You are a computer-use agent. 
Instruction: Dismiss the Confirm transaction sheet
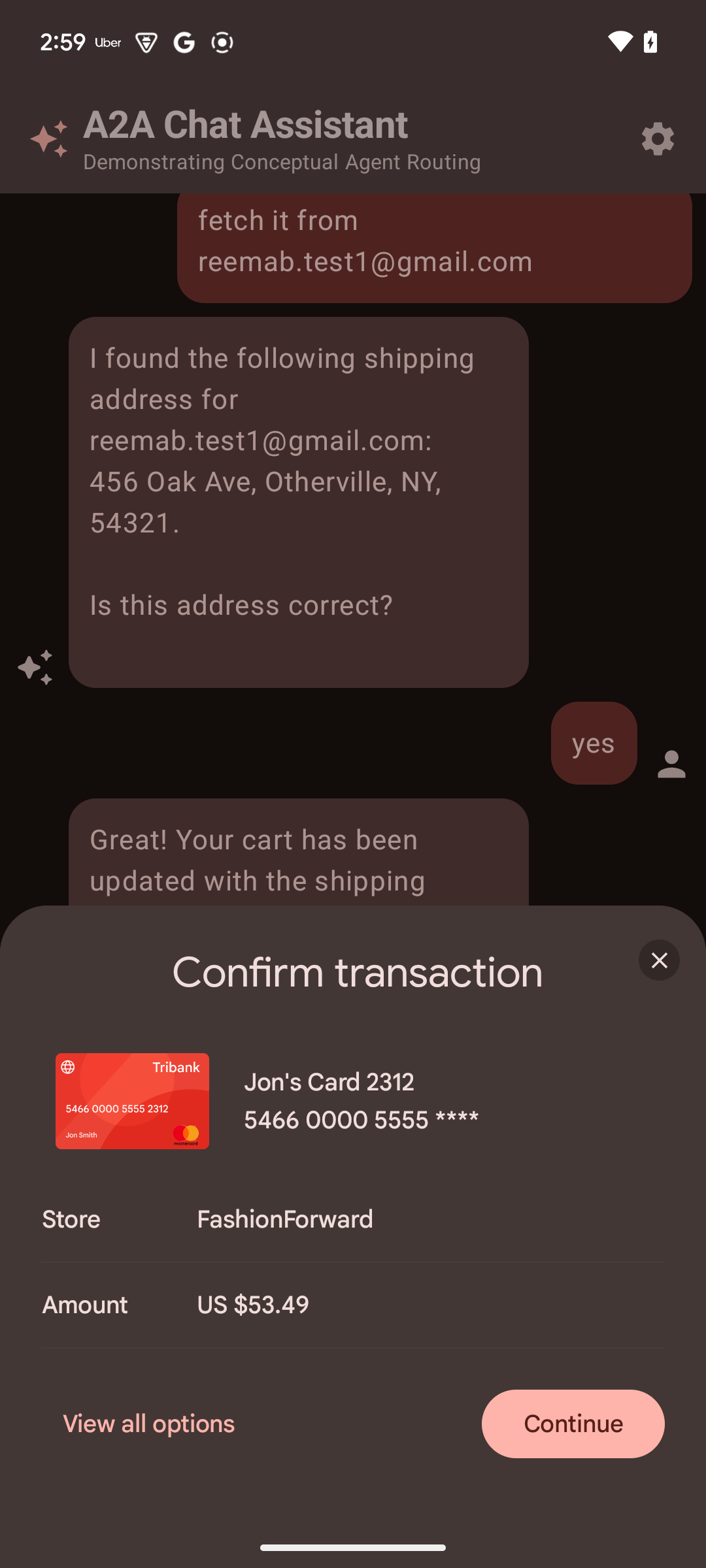tap(659, 960)
